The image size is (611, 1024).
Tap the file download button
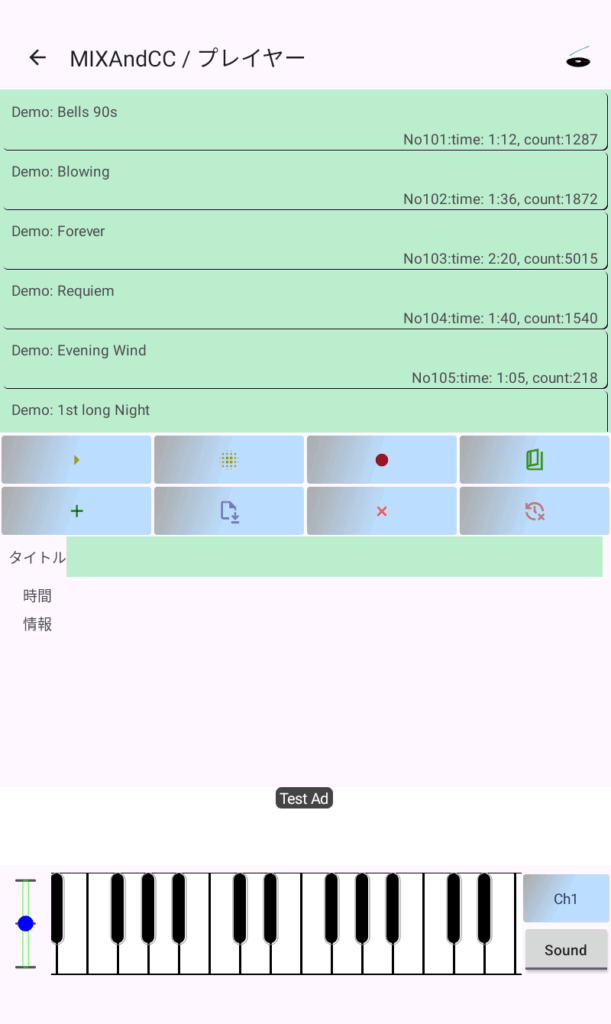pos(229,511)
